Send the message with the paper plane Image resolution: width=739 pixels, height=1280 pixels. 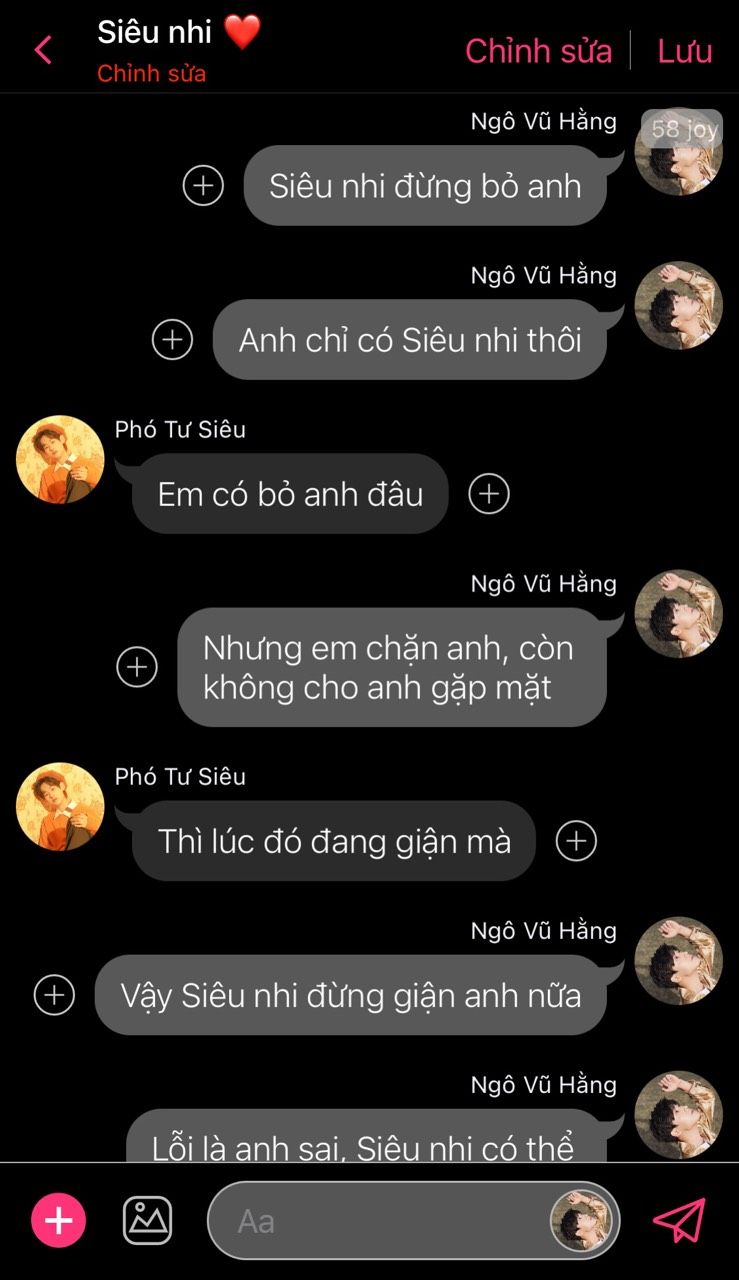tap(679, 1220)
